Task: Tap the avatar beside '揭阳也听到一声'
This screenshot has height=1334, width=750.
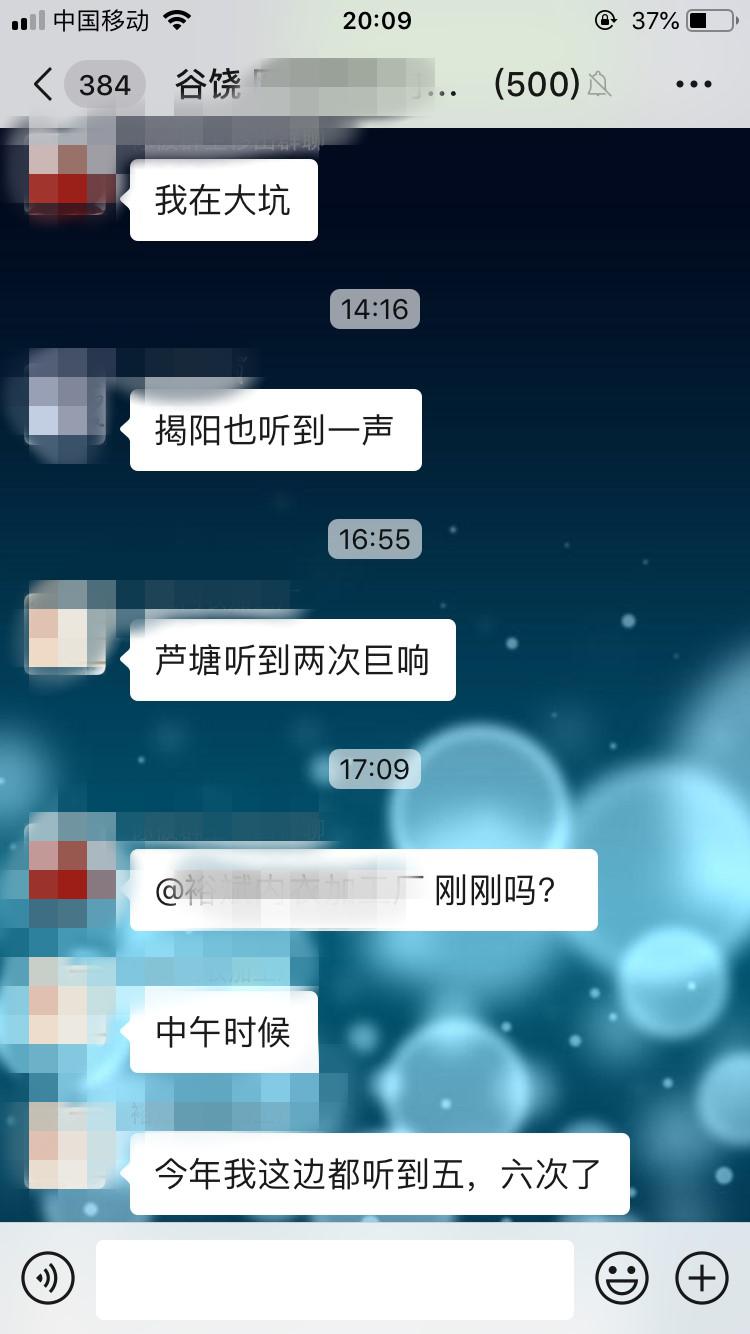Action: point(65,405)
